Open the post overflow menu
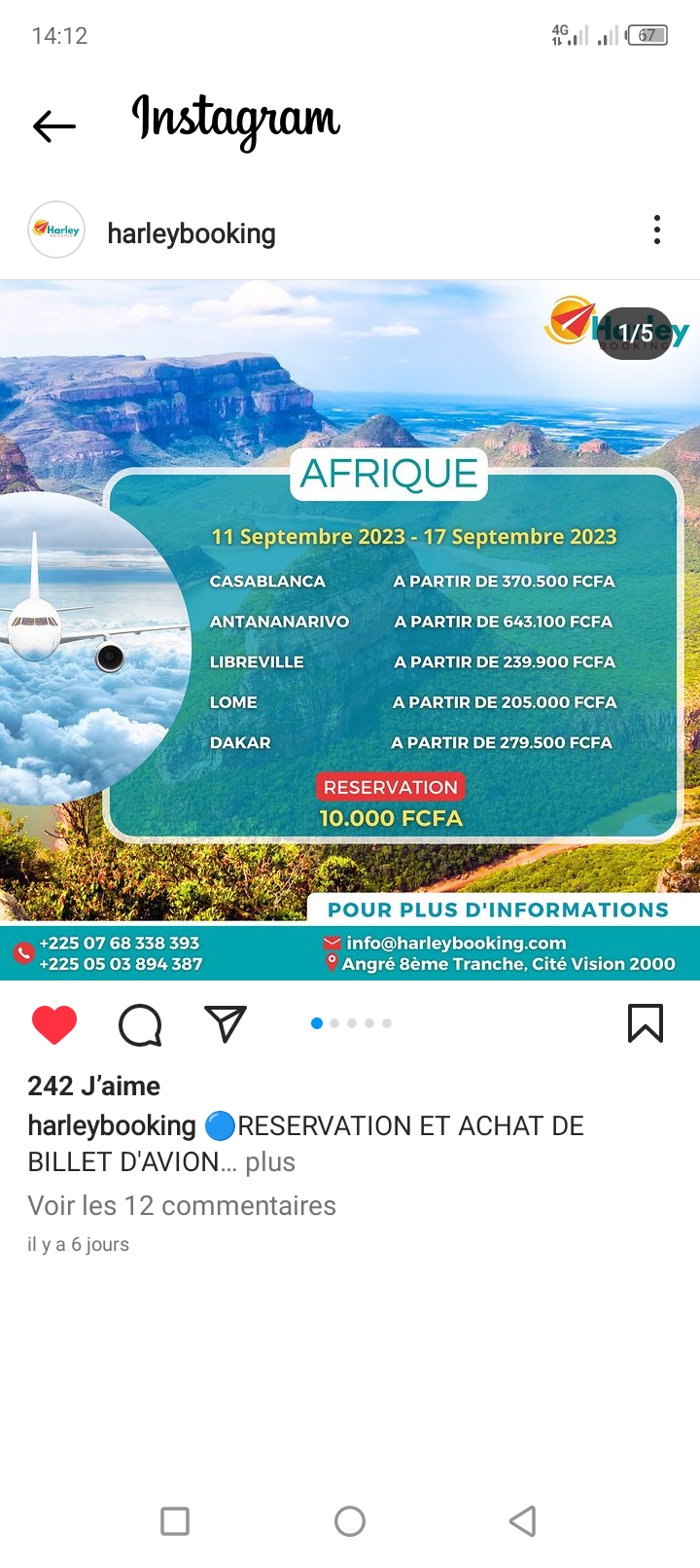This screenshot has height=1568, width=700. pyautogui.click(x=657, y=230)
